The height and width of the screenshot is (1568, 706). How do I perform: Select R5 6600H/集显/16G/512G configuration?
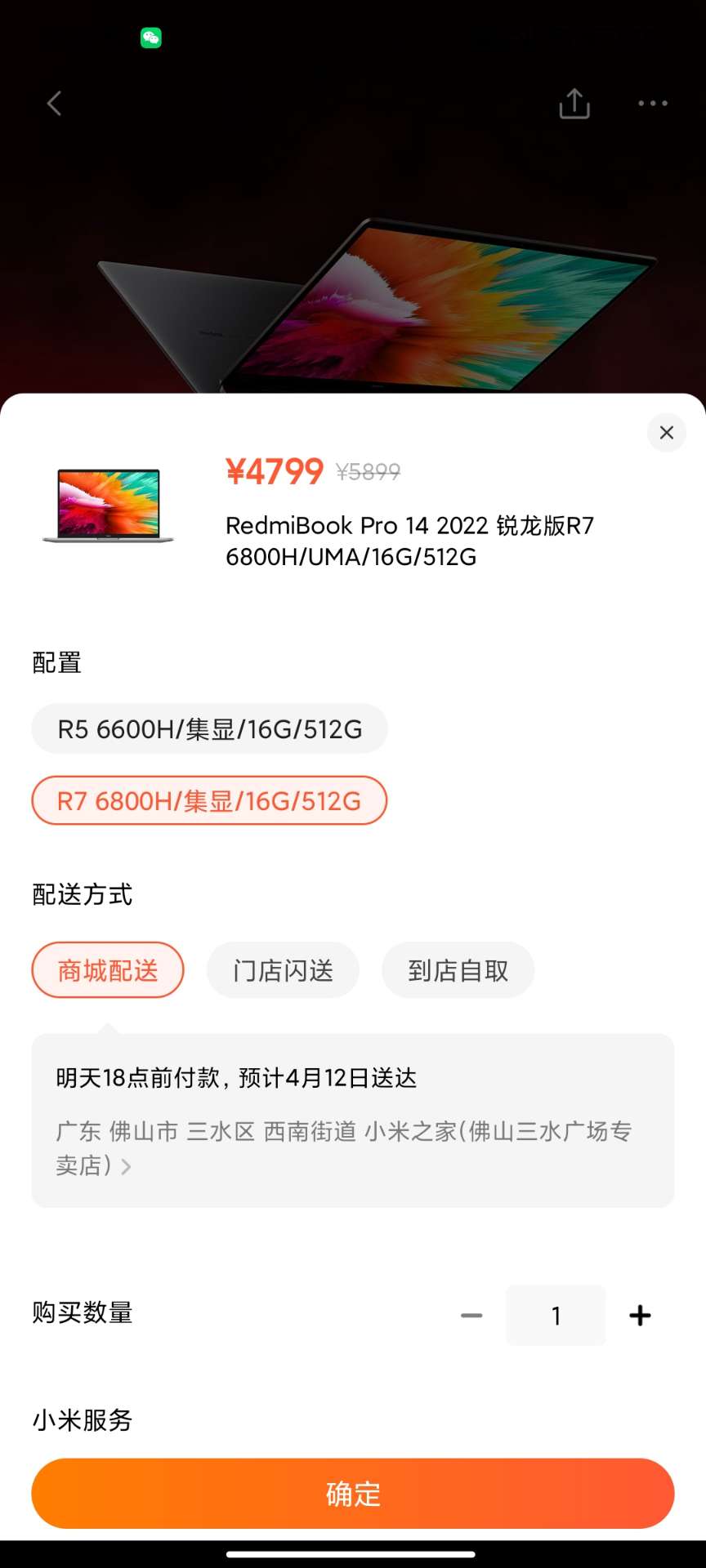(x=209, y=728)
